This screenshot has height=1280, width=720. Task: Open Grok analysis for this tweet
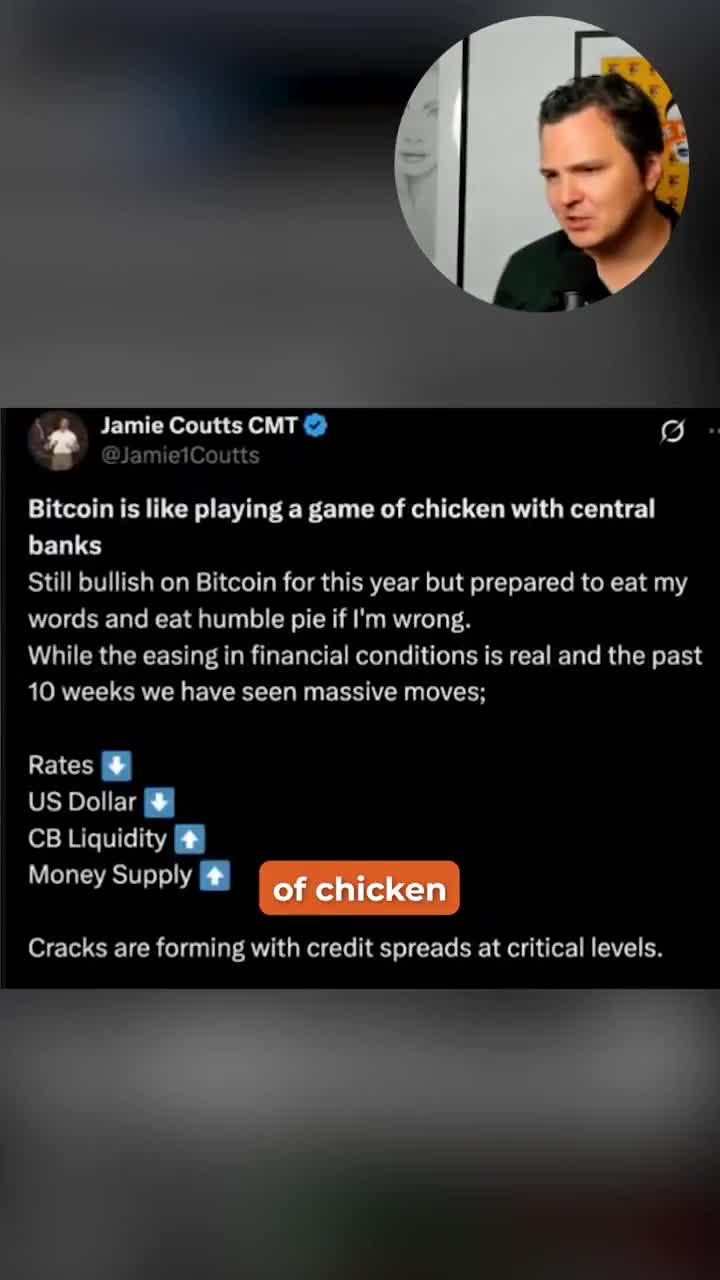pos(671,431)
